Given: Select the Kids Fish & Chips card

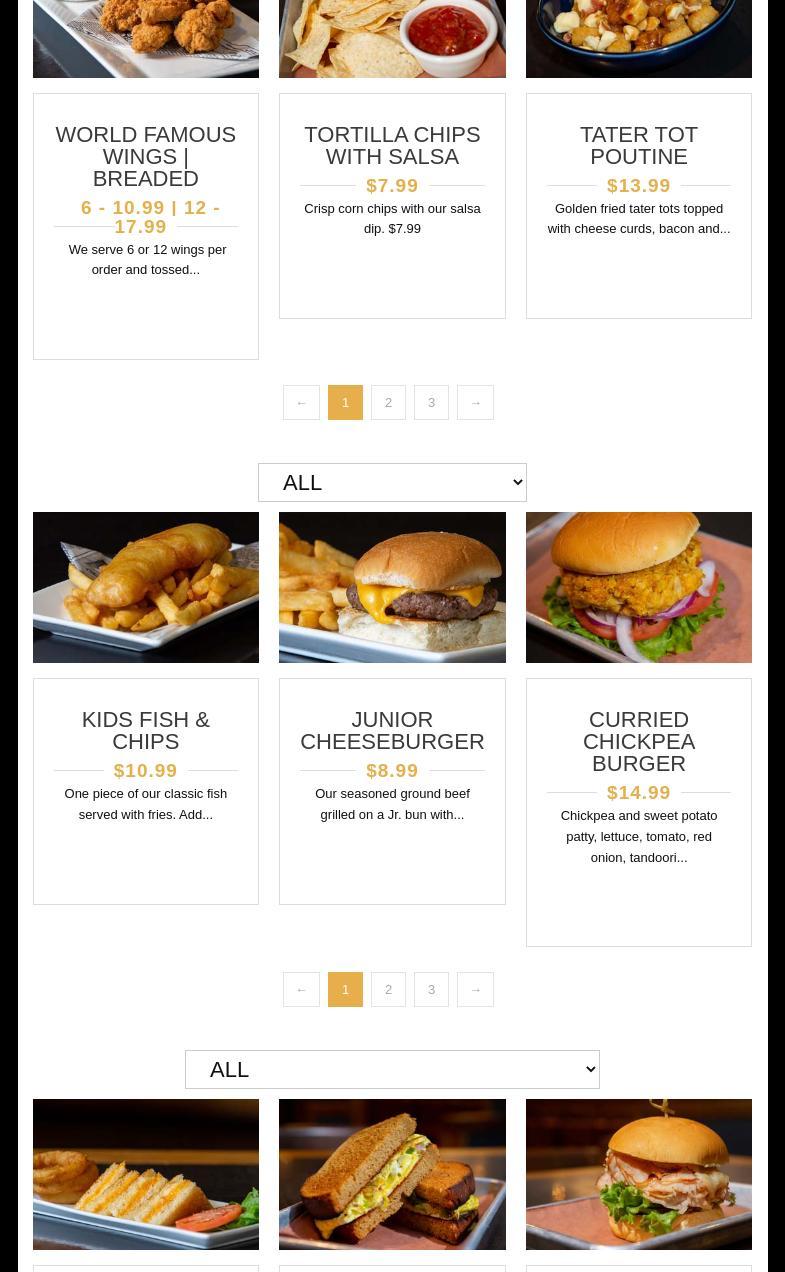Looking at the screenshot, I should (146, 731).
